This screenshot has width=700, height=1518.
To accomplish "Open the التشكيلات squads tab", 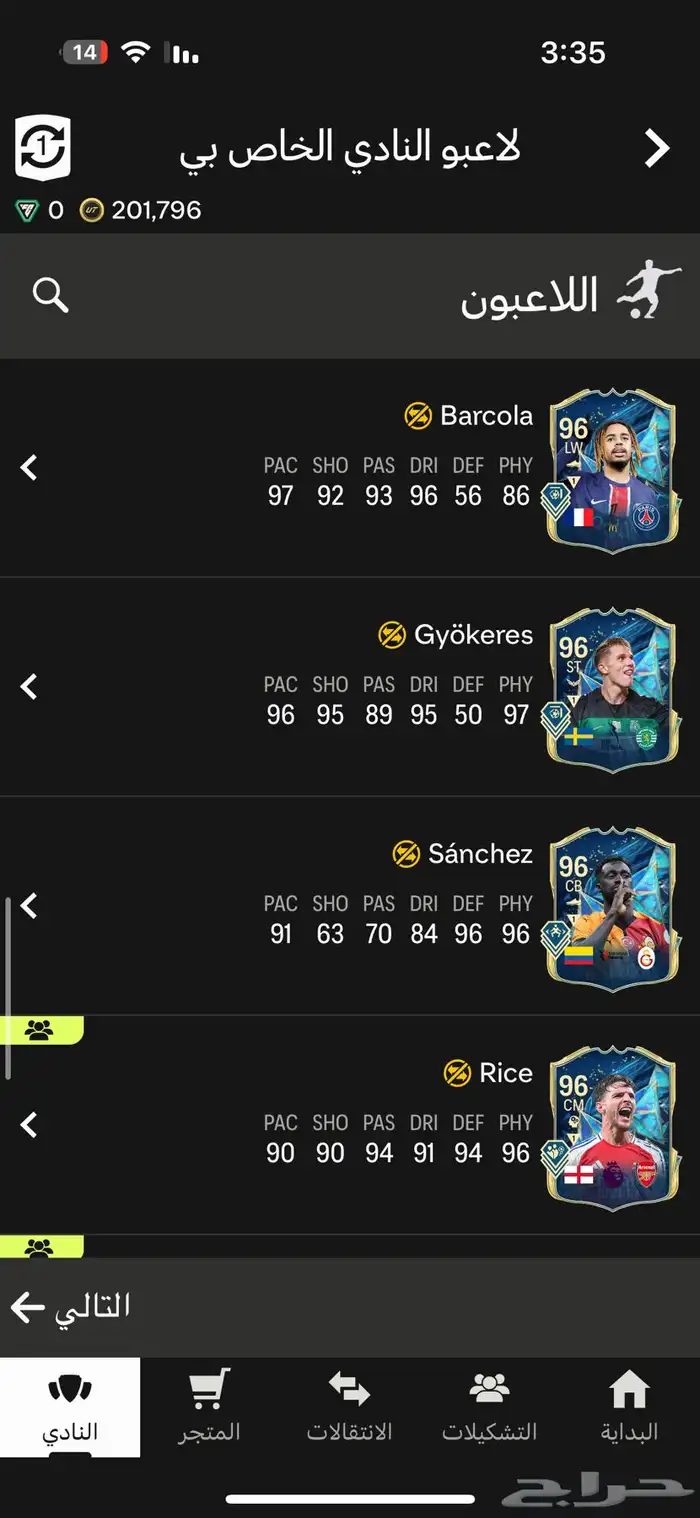I will (x=489, y=1406).
